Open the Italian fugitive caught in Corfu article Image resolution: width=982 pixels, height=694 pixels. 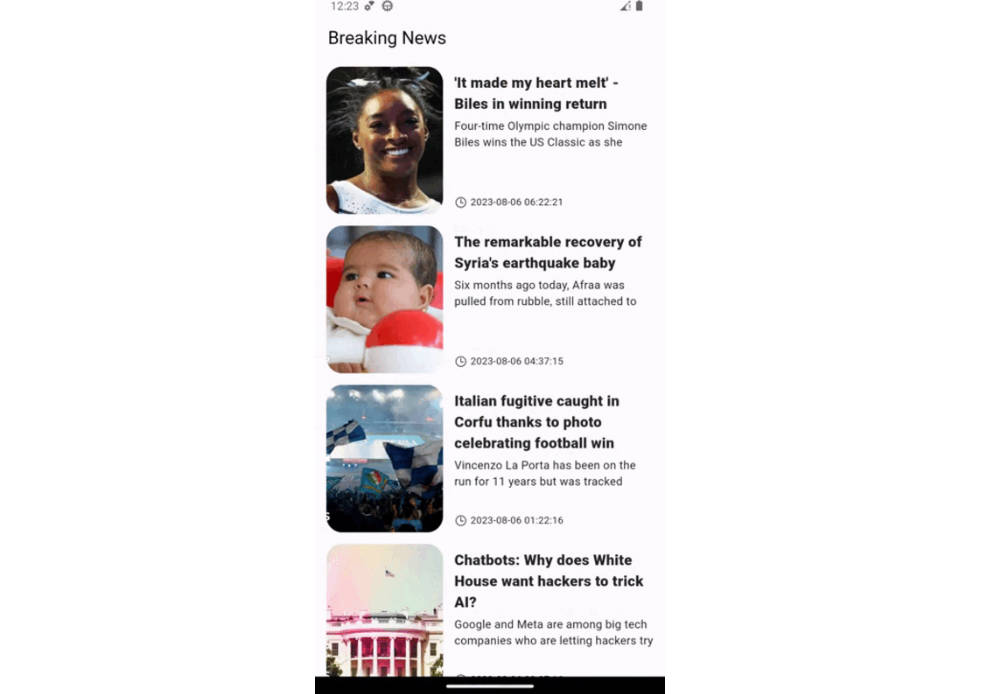click(536, 422)
